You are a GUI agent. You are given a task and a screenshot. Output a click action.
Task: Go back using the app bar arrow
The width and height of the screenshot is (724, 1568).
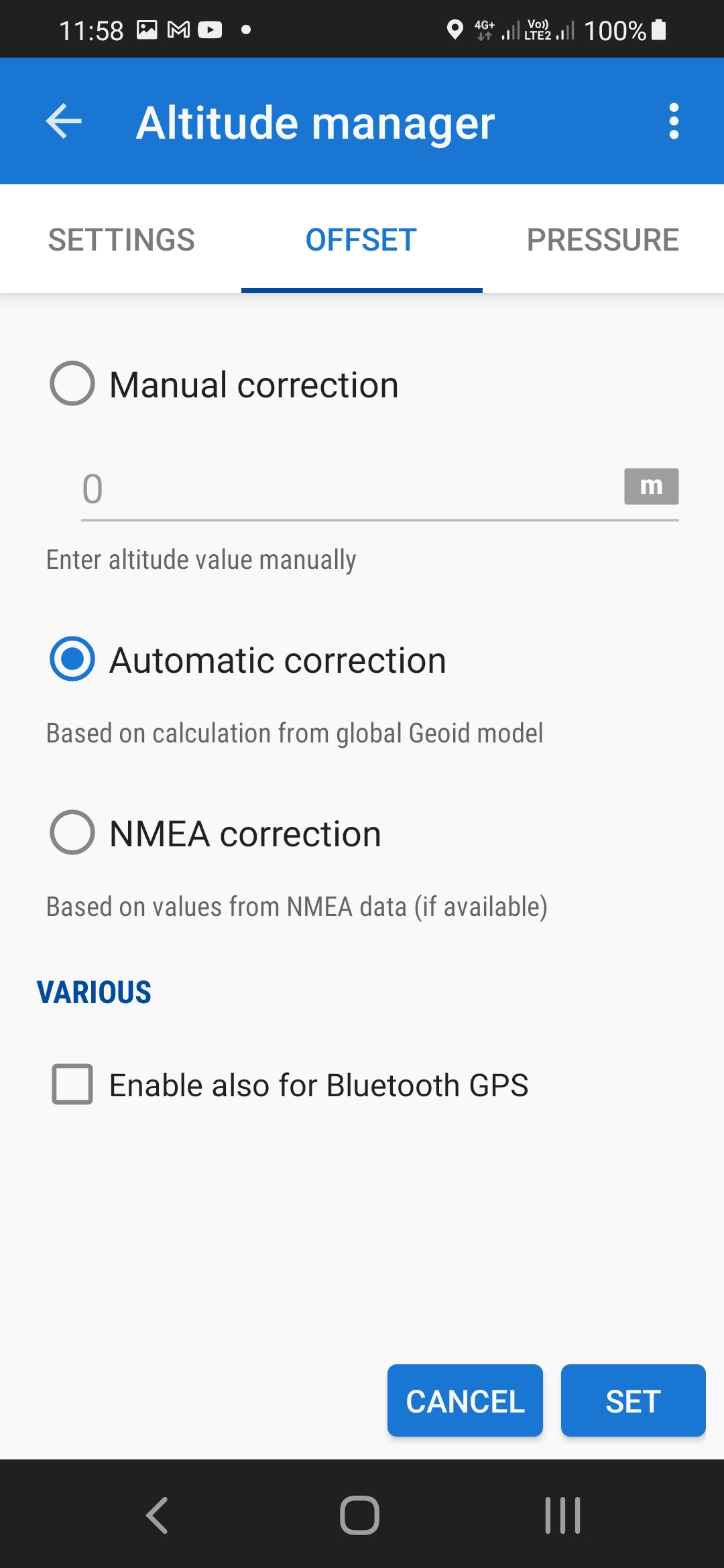pos(64,121)
